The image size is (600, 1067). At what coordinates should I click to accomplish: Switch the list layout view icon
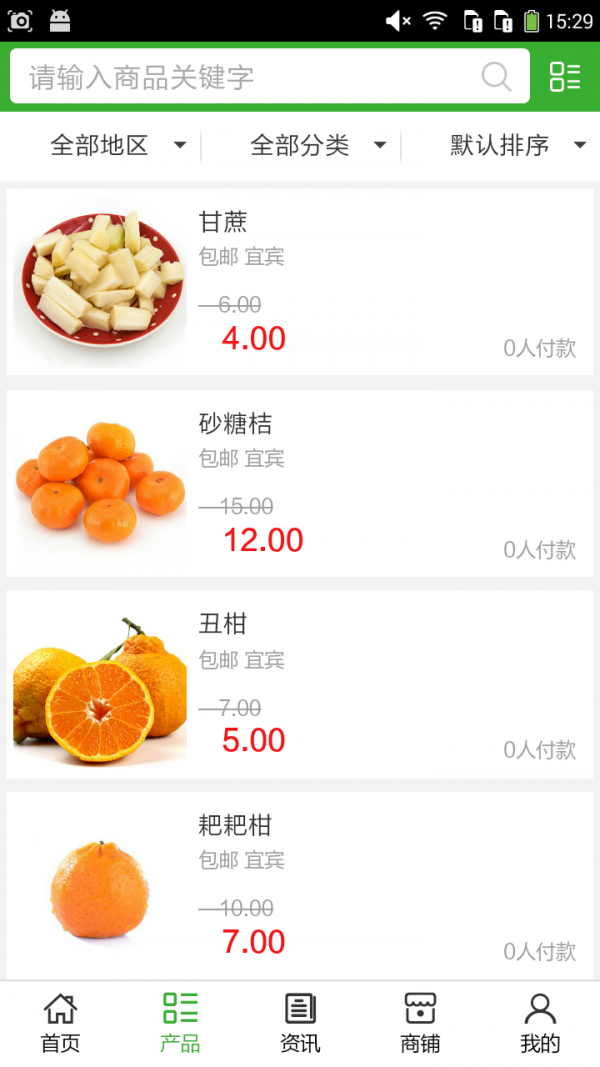coord(565,77)
